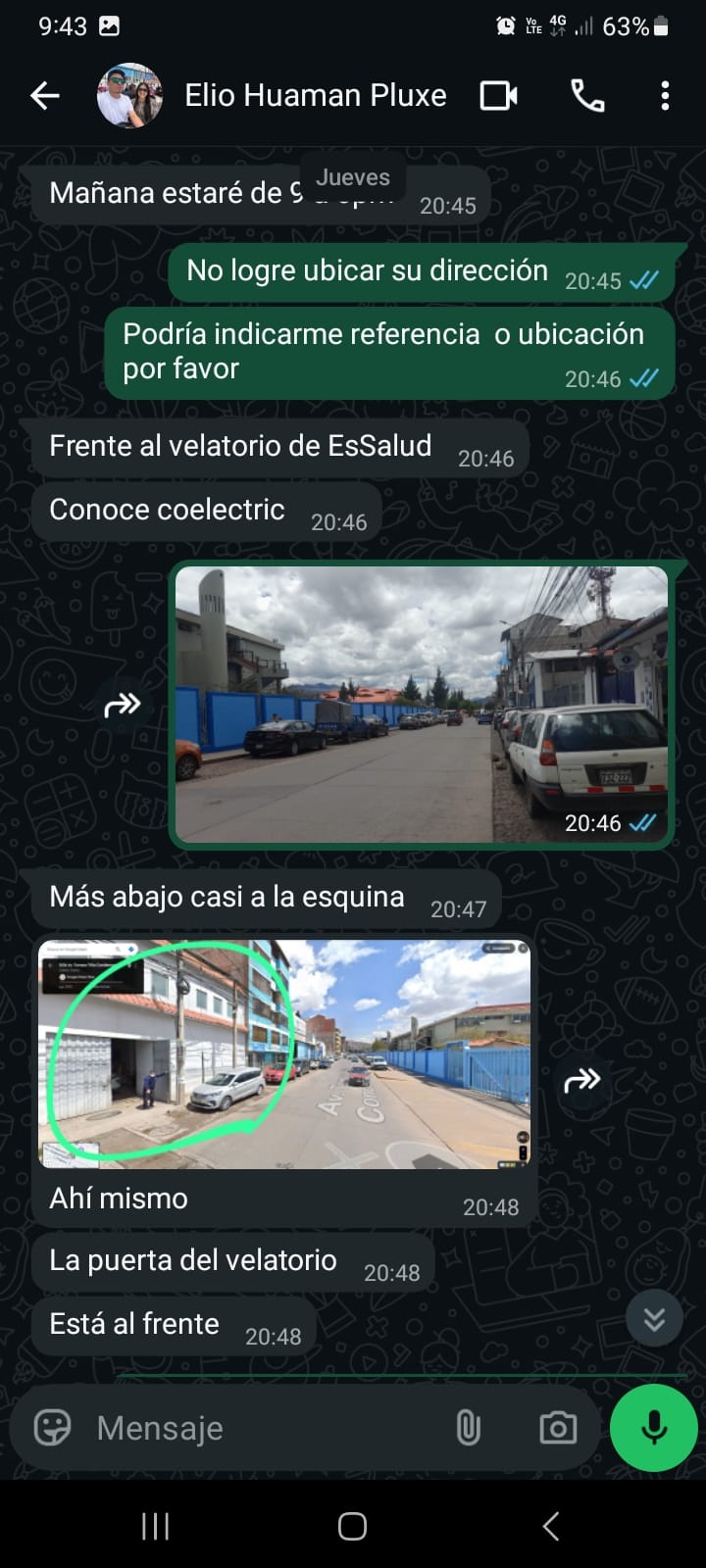Open the sent street photo from 20:46
The image size is (706, 1568).
click(421, 703)
